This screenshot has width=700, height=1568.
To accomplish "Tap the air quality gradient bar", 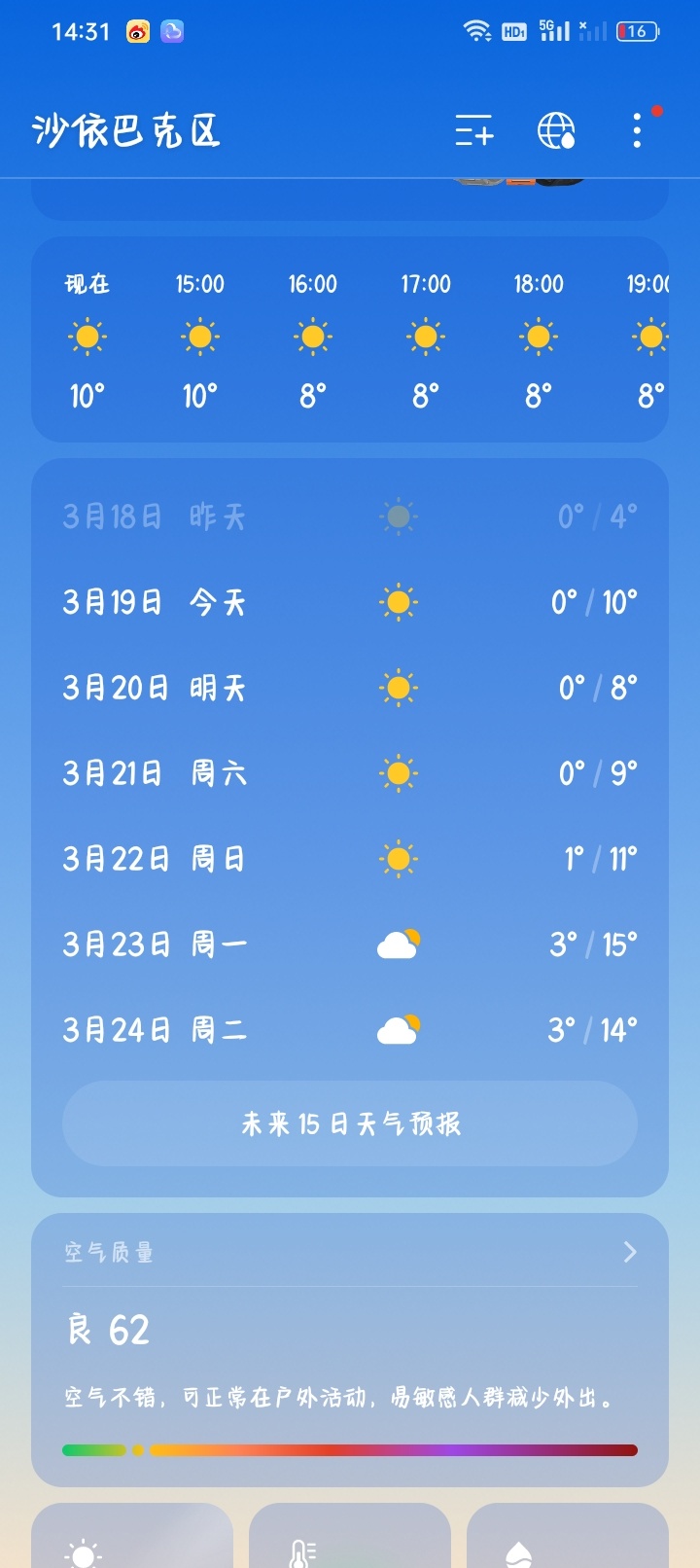I will [349, 1448].
